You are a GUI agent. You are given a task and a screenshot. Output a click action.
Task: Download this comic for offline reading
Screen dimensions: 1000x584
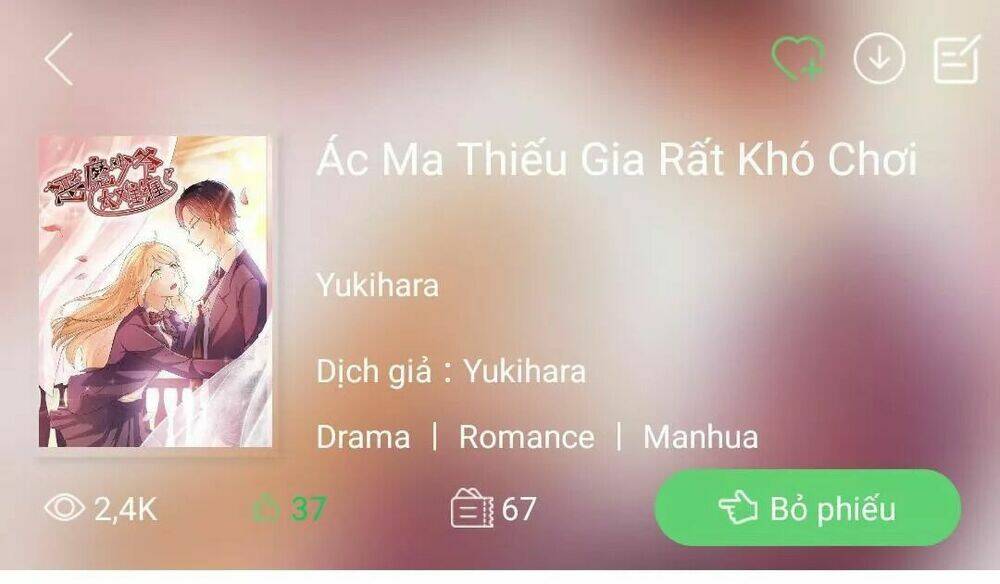click(x=878, y=59)
